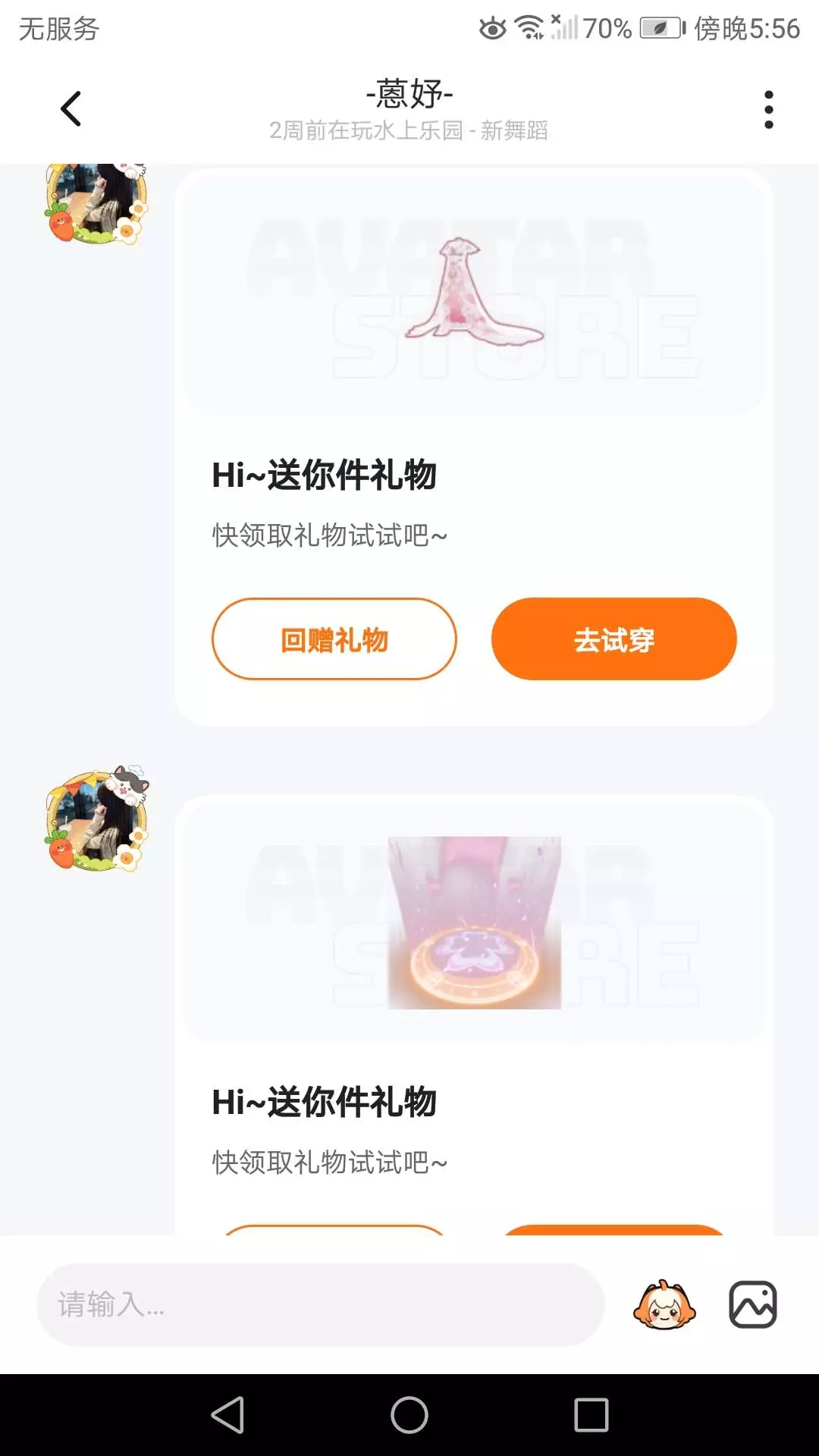
Task: Tap the orange 去试穿 button
Action: click(x=614, y=639)
